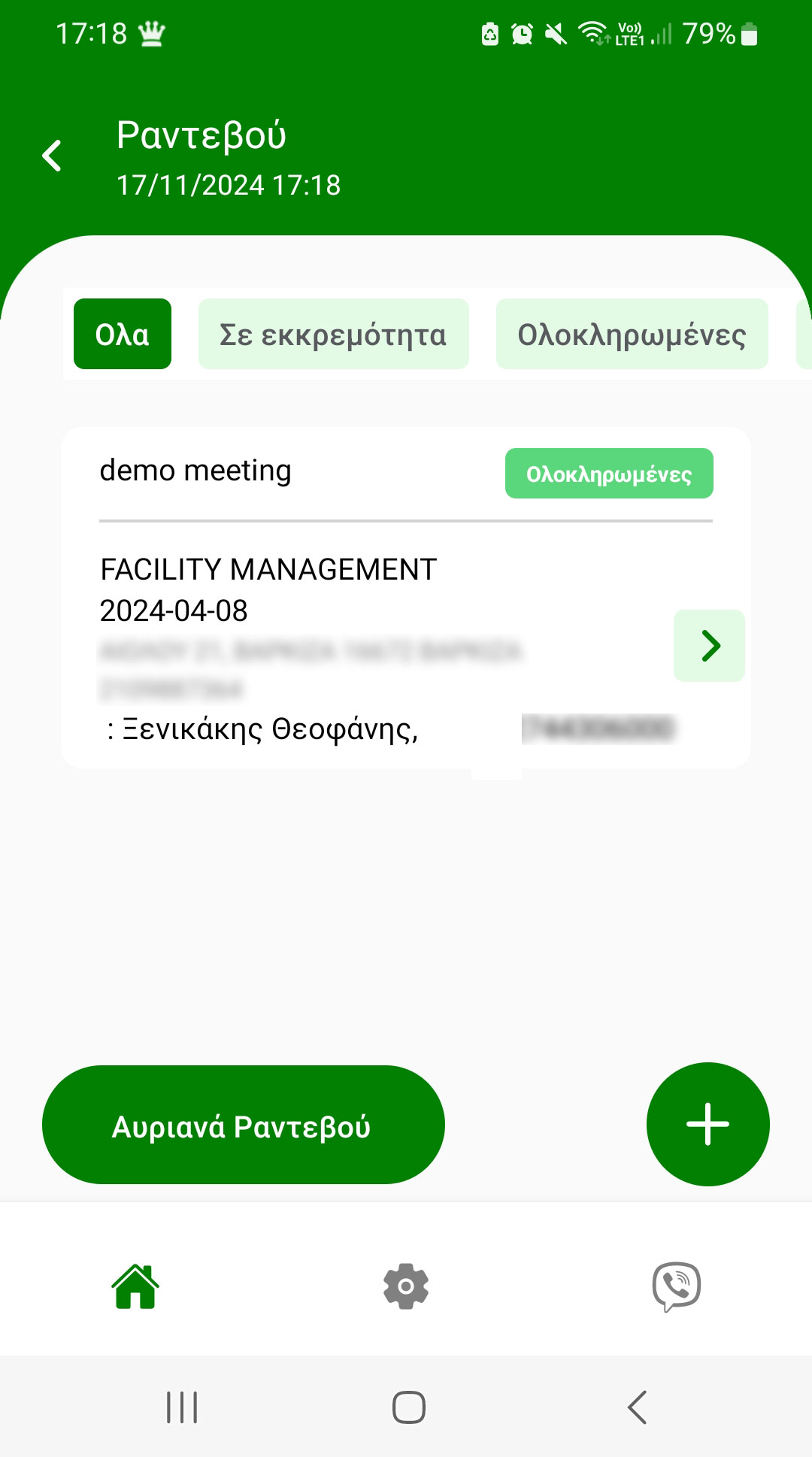812x1457 pixels.
Task: Launch Viber via the call icon
Action: (x=676, y=1283)
